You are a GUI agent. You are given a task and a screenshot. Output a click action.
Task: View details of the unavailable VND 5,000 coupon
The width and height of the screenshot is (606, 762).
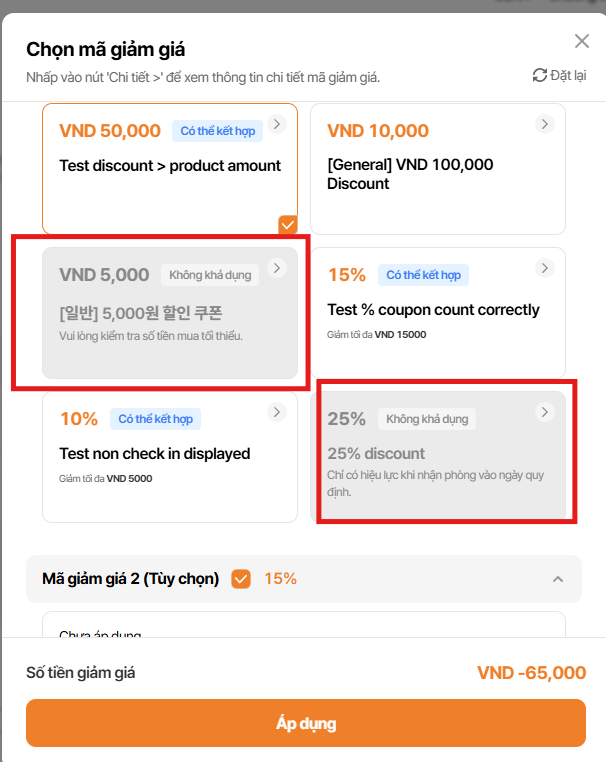(277, 268)
